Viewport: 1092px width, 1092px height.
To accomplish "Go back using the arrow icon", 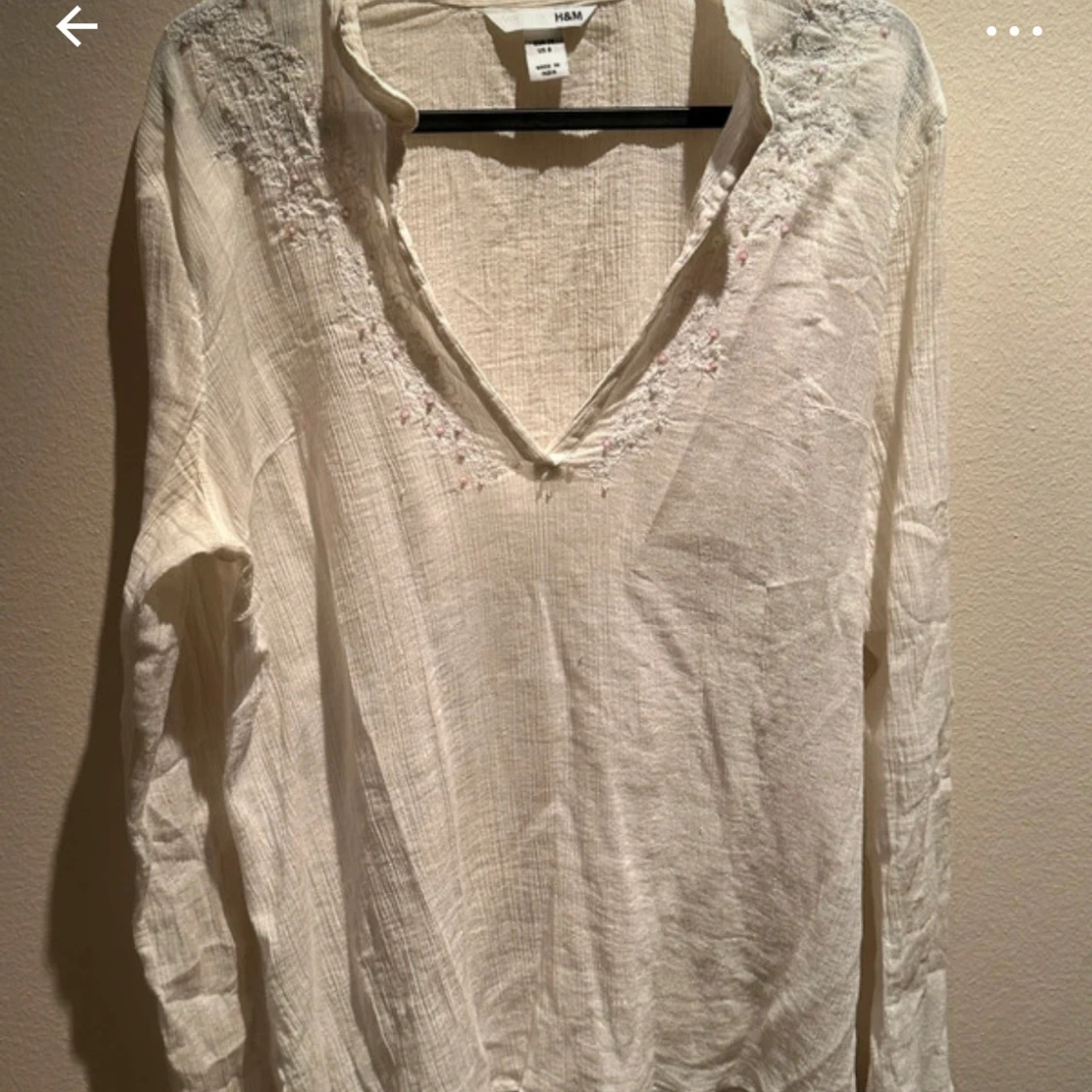I will (x=76, y=28).
